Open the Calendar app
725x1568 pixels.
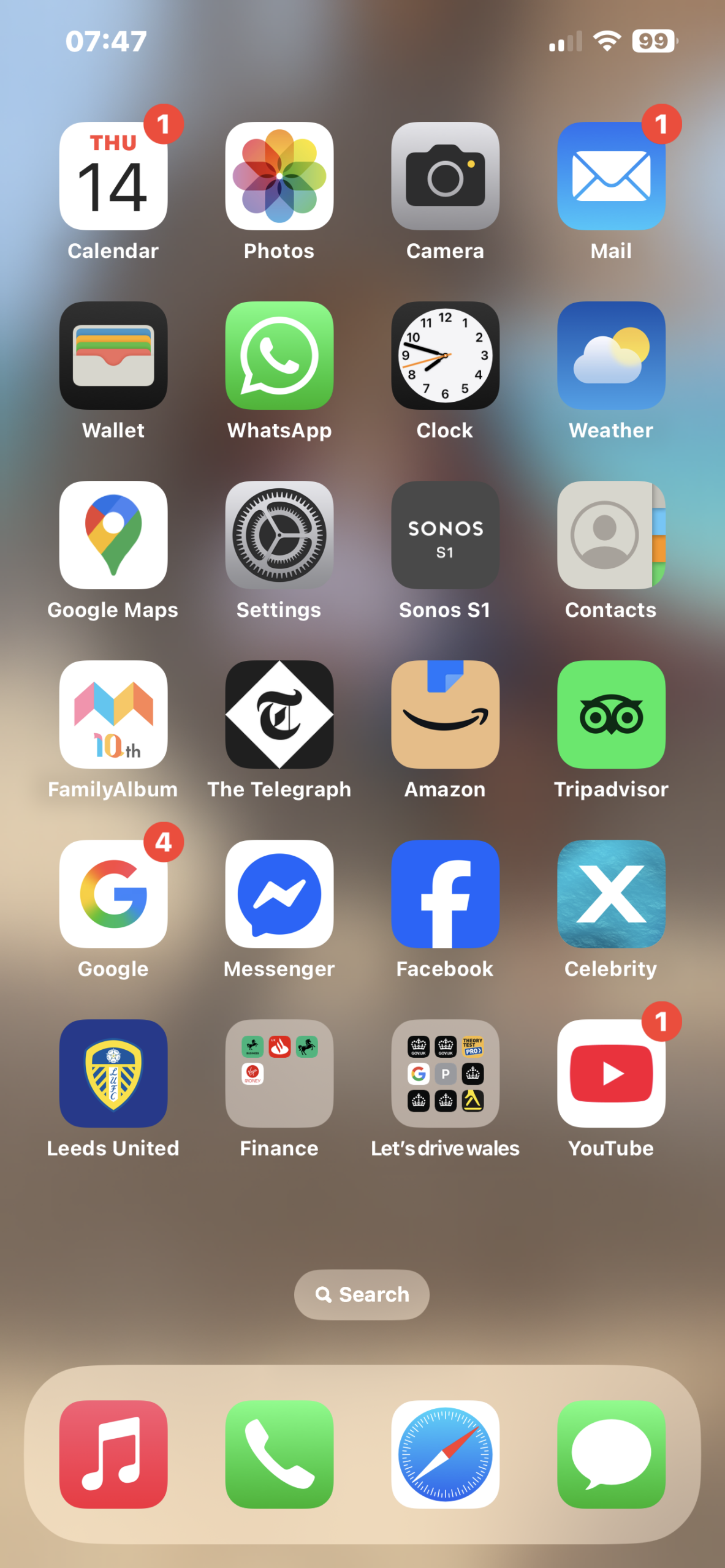click(x=113, y=176)
